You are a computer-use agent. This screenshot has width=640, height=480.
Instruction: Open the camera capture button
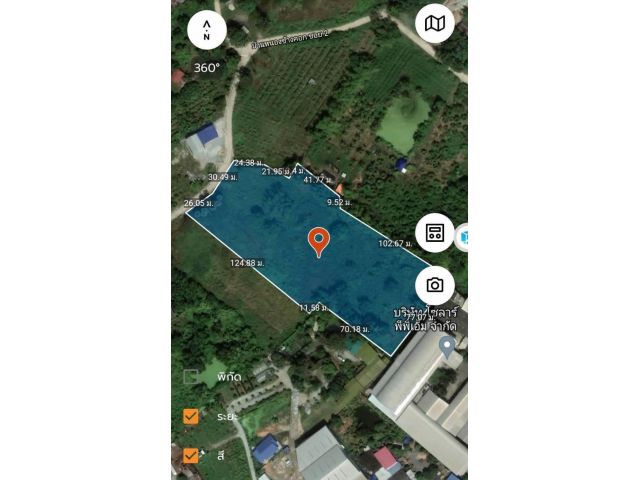pos(435,285)
